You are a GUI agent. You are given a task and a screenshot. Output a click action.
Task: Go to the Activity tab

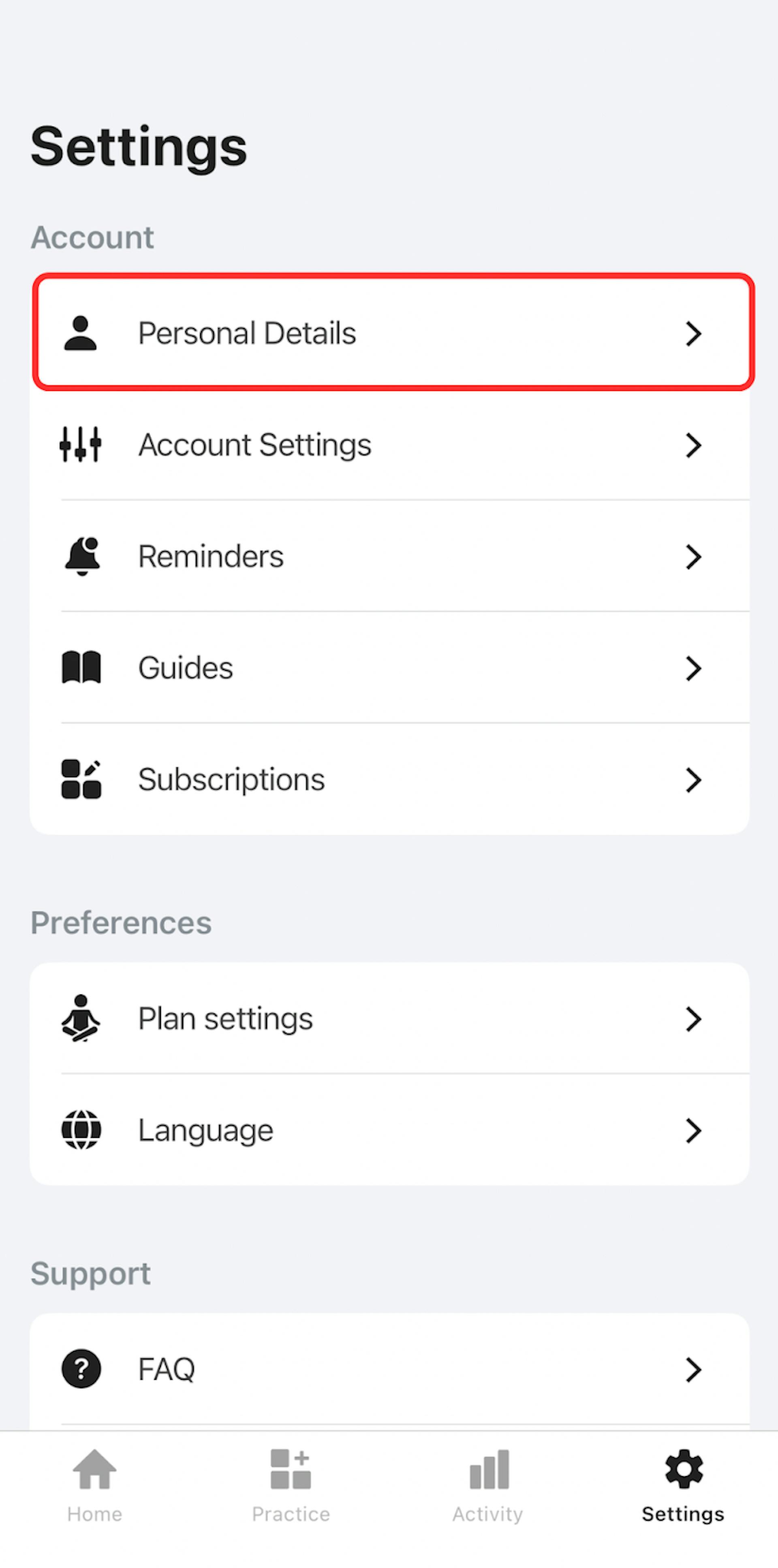[x=487, y=1485]
